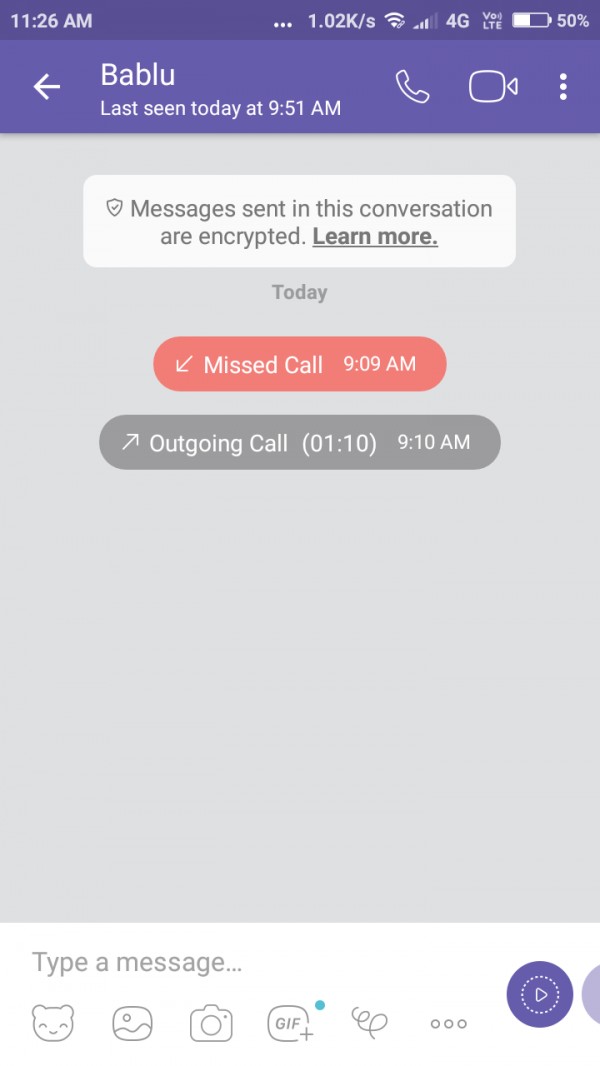
Task: Open the Learn more encryption link
Action: point(375,237)
